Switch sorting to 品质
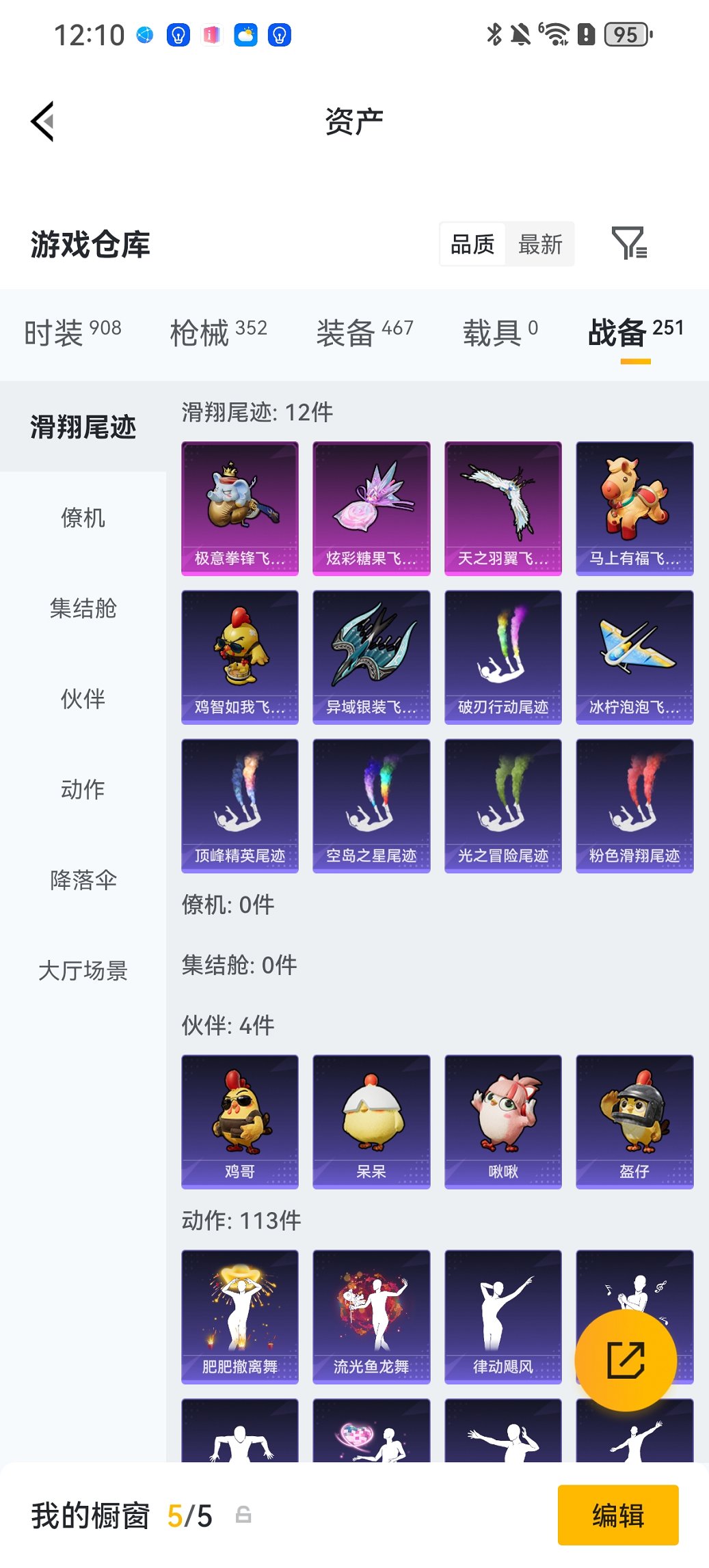The width and height of the screenshot is (709, 1568). coord(472,244)
